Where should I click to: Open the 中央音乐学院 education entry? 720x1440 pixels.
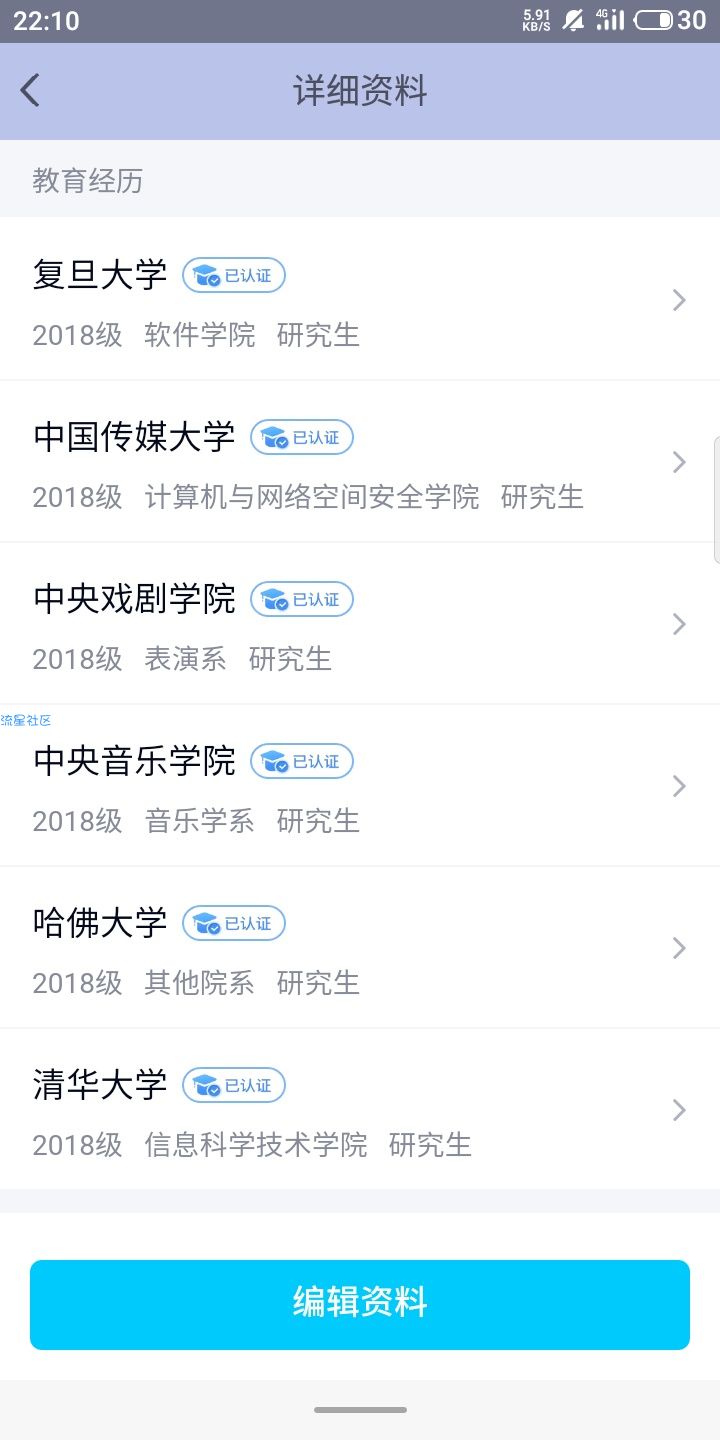coord(360,785)
